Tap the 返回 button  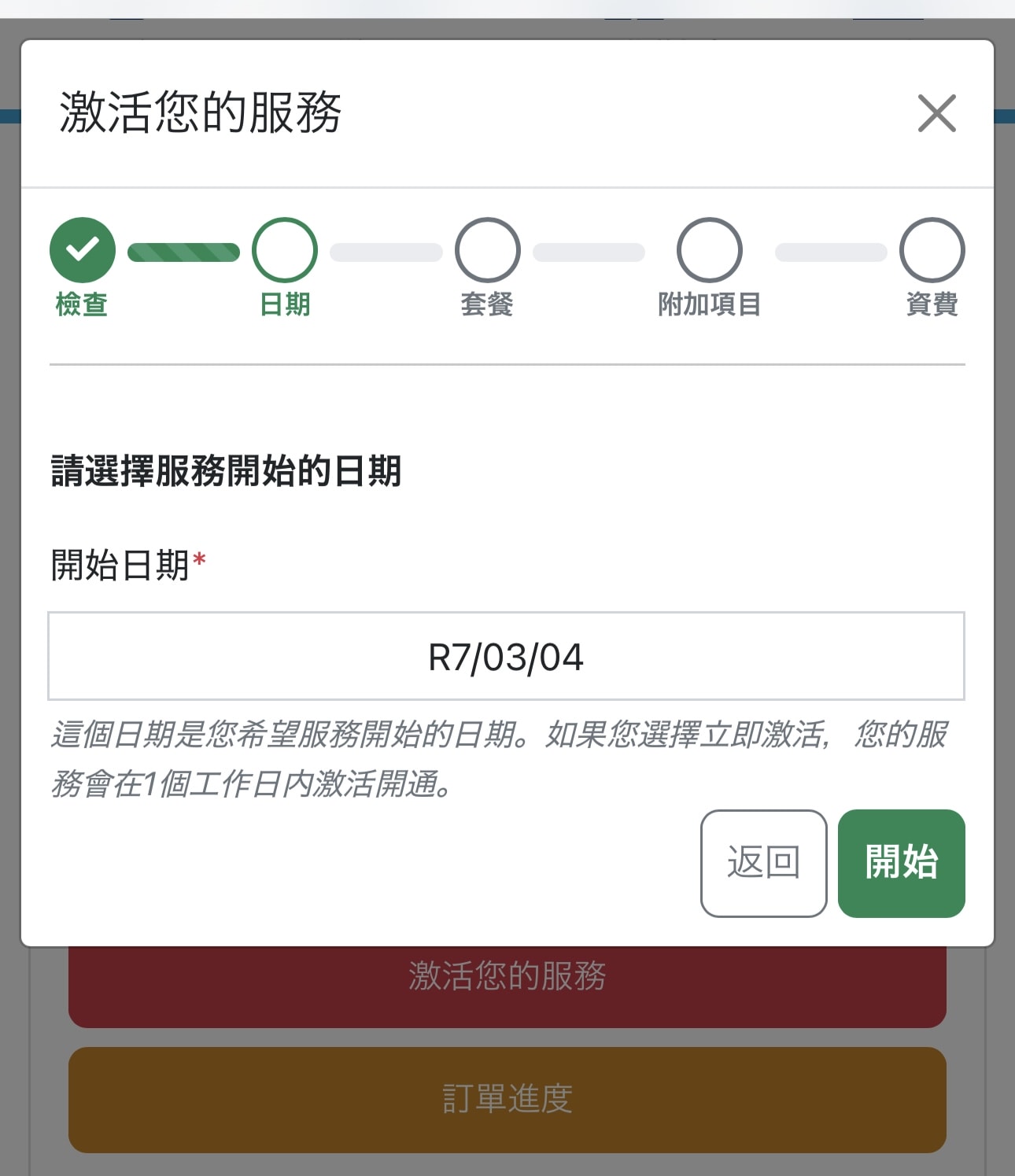(x=763, y=863)
